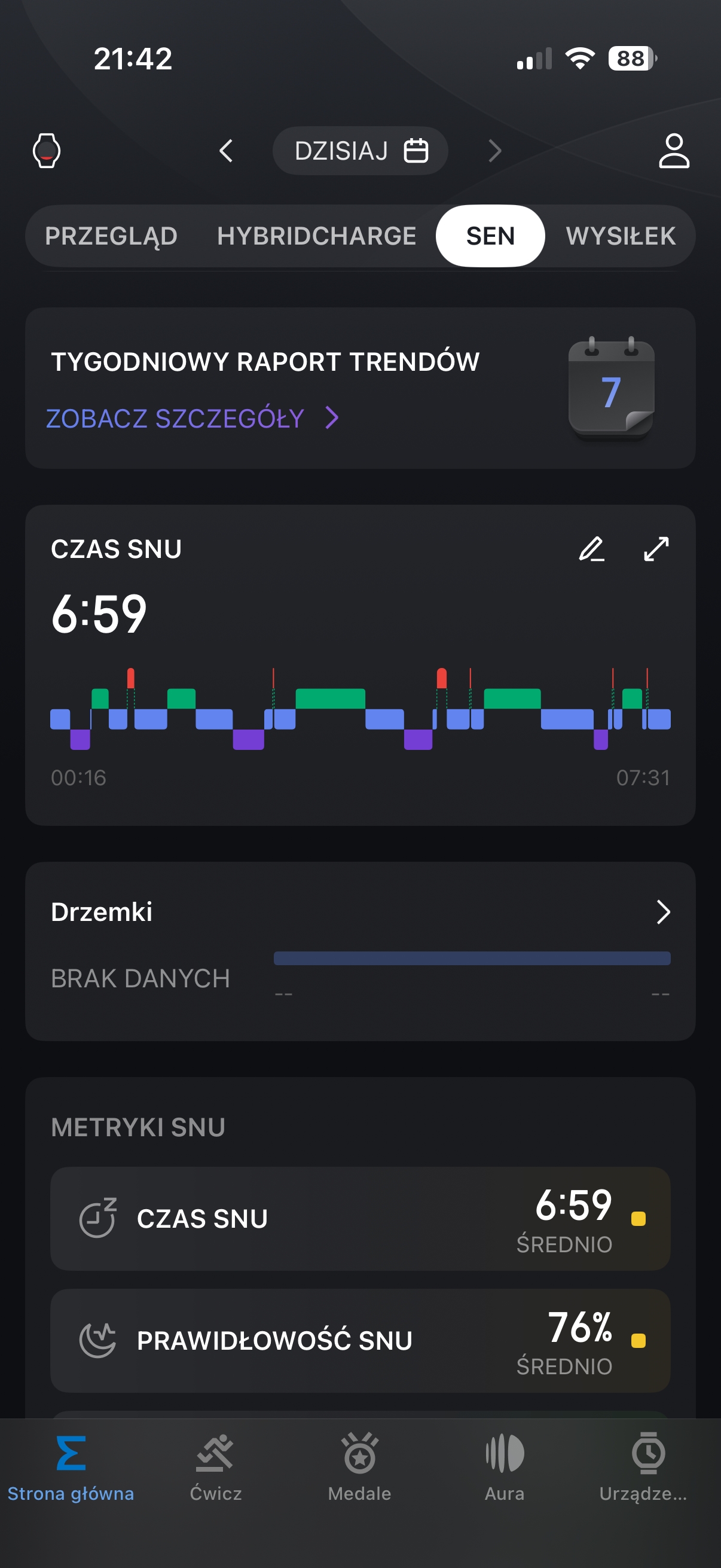Open the Drzemki naps card
Viewport: 721px width, 1568px height.
360,951
